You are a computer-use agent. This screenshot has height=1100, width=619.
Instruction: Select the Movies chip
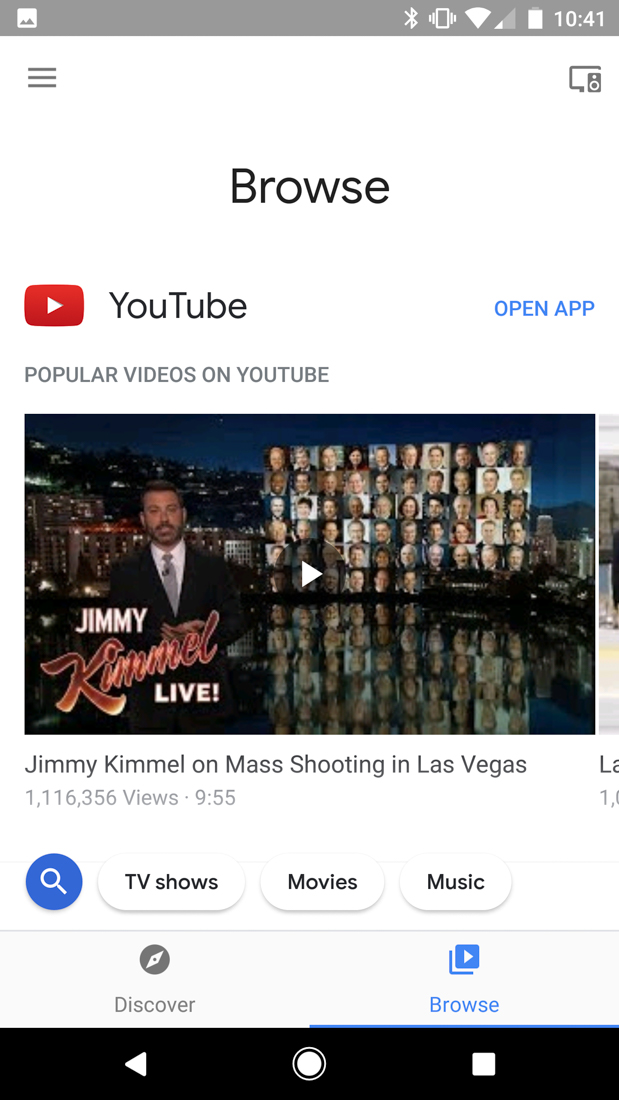click(322, 882)
